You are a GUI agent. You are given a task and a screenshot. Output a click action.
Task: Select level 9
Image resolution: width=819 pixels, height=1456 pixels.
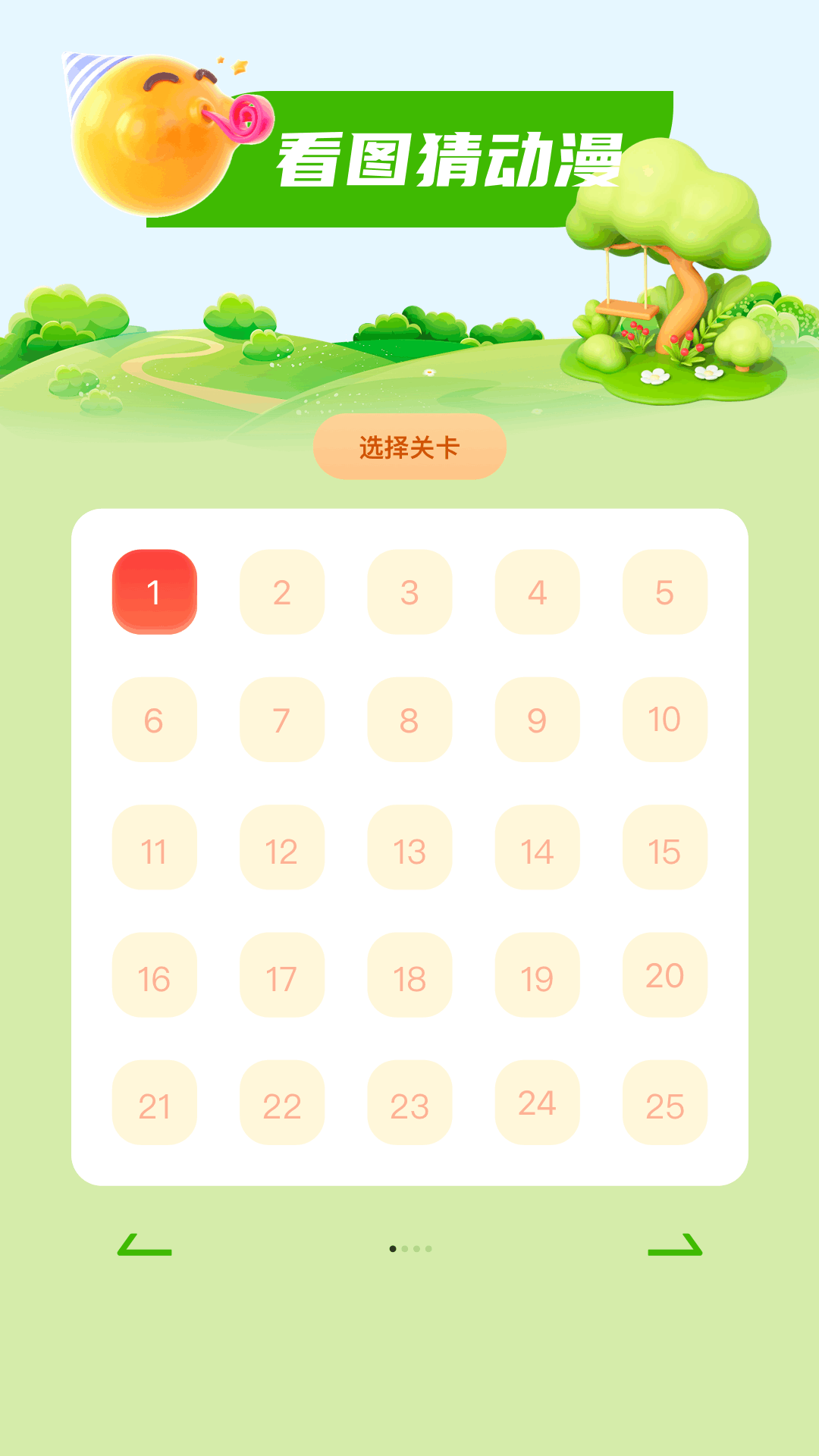tap(537, 720)
